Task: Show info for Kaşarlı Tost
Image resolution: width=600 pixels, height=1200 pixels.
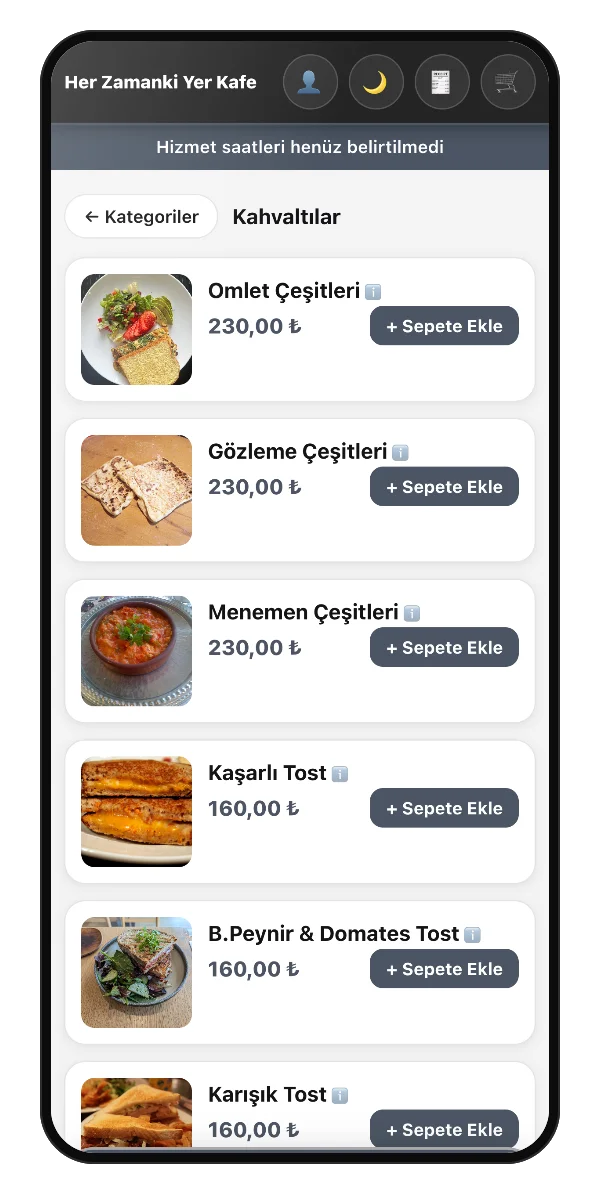Action: [340, 774]
